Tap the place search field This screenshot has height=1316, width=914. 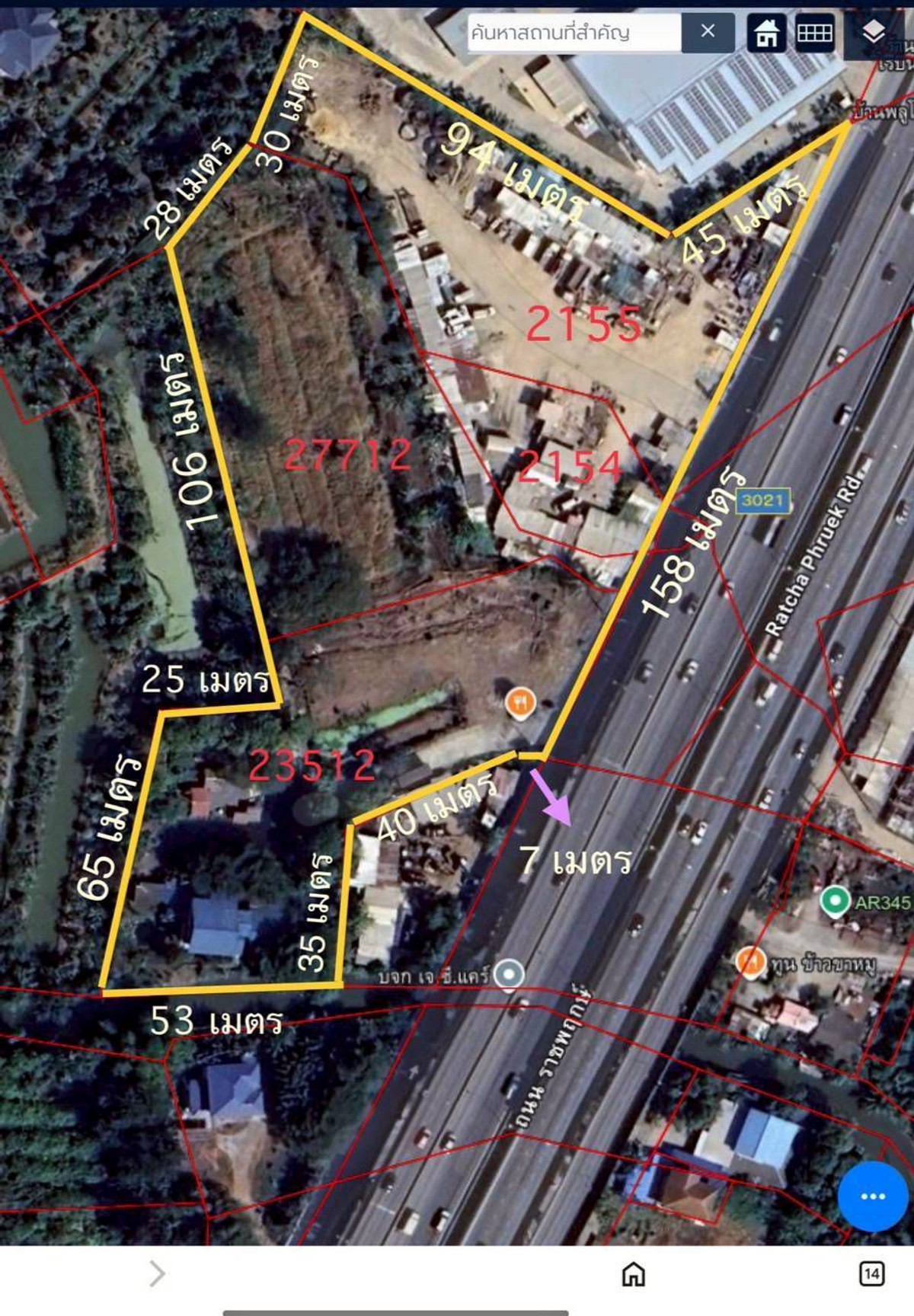click(573, 33)
